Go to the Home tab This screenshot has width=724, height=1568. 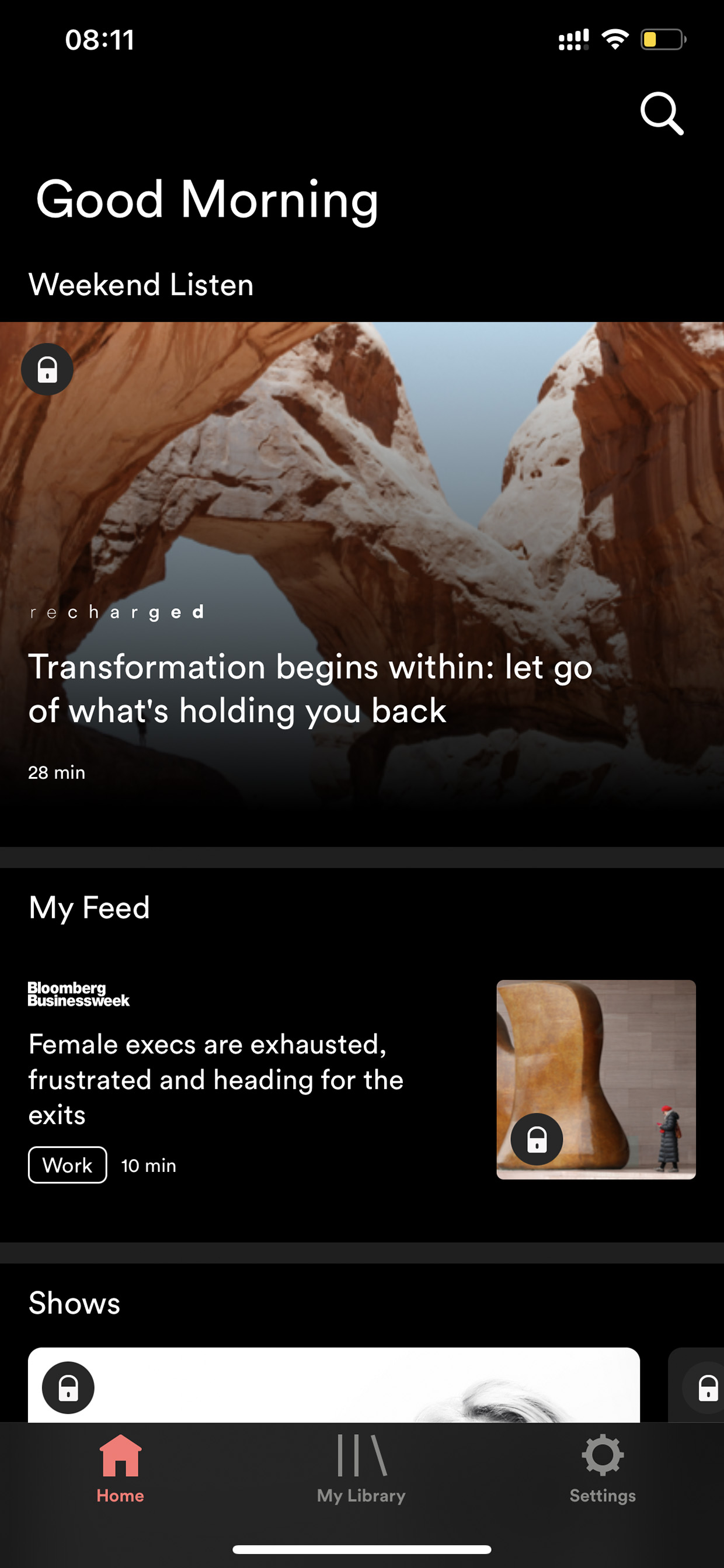click(120, 1469)
